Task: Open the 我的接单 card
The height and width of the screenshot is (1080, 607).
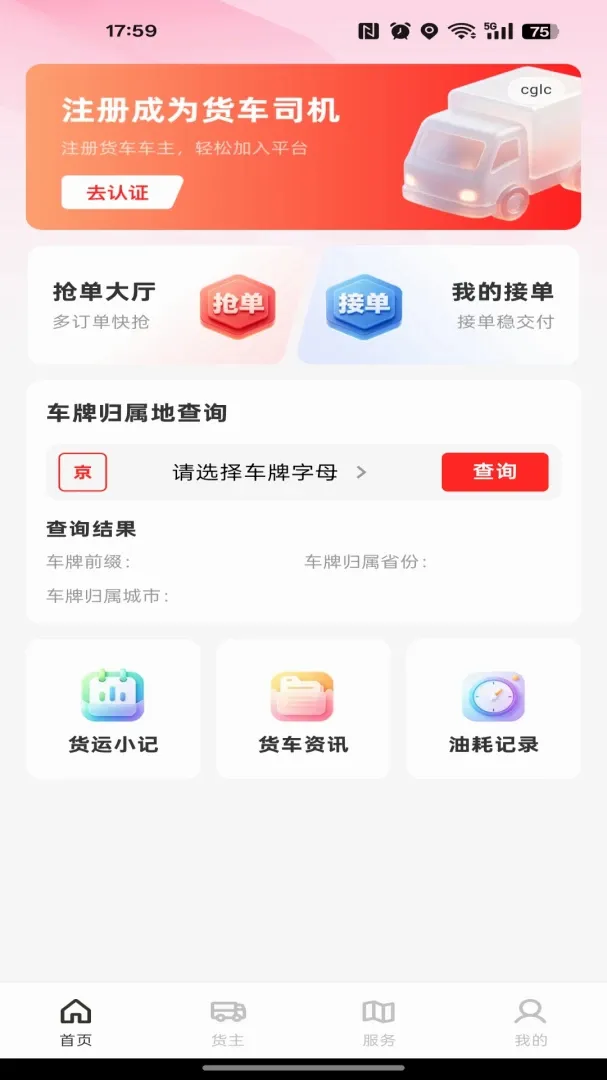Action: pyautogui.click(x=440, y=305)
